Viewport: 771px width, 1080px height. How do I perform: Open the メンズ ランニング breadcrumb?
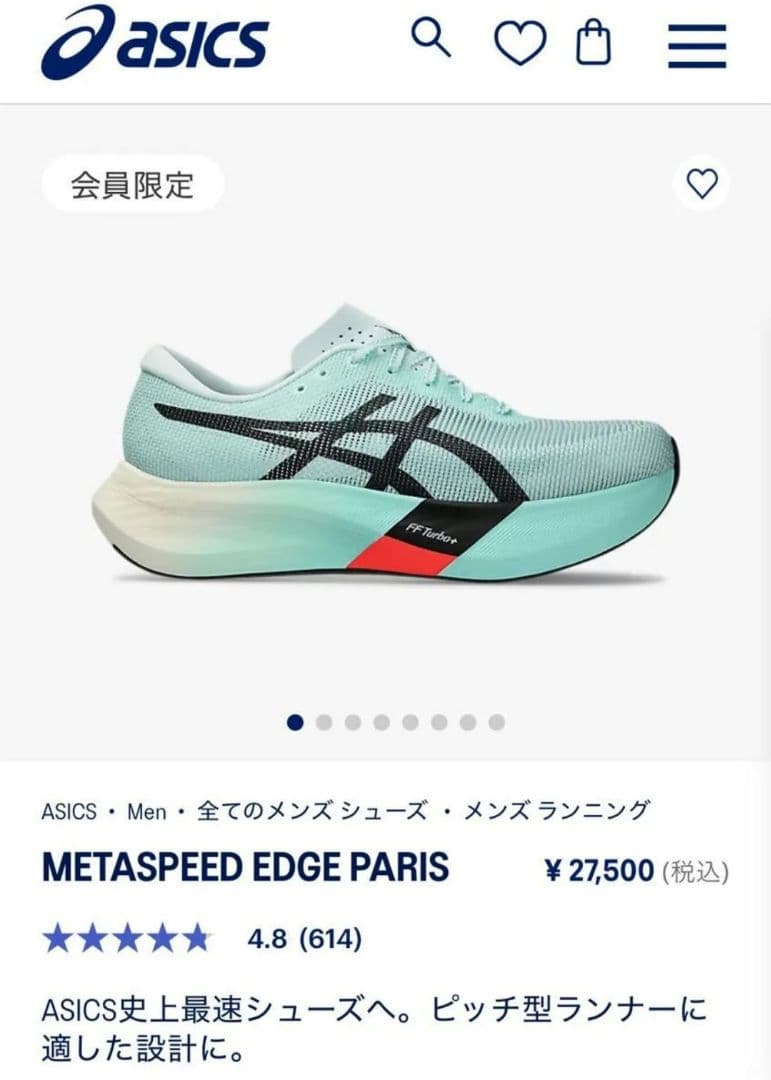coord(557,811)
